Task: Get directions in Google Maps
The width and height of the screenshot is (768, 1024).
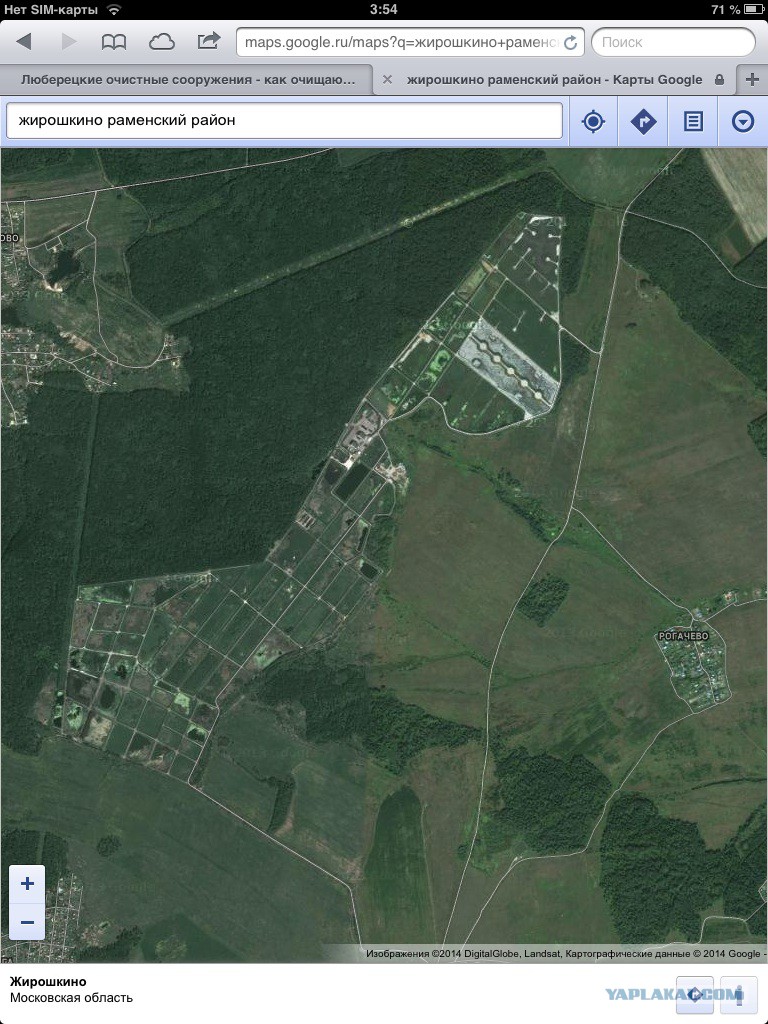Action: click(643, 121)
